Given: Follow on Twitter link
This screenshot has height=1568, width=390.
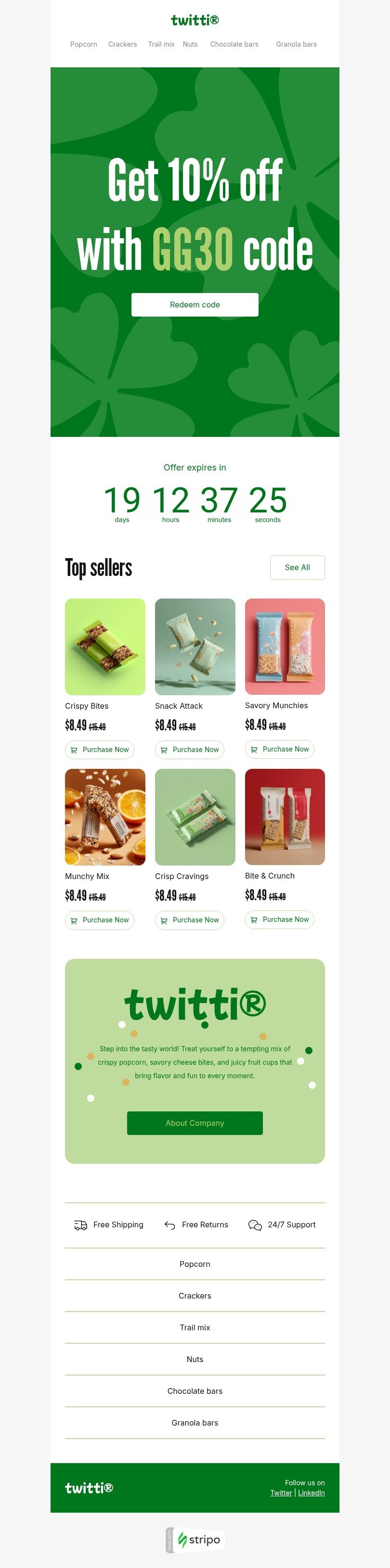Looking at the screenshot, I should (x=281, y=1492).
